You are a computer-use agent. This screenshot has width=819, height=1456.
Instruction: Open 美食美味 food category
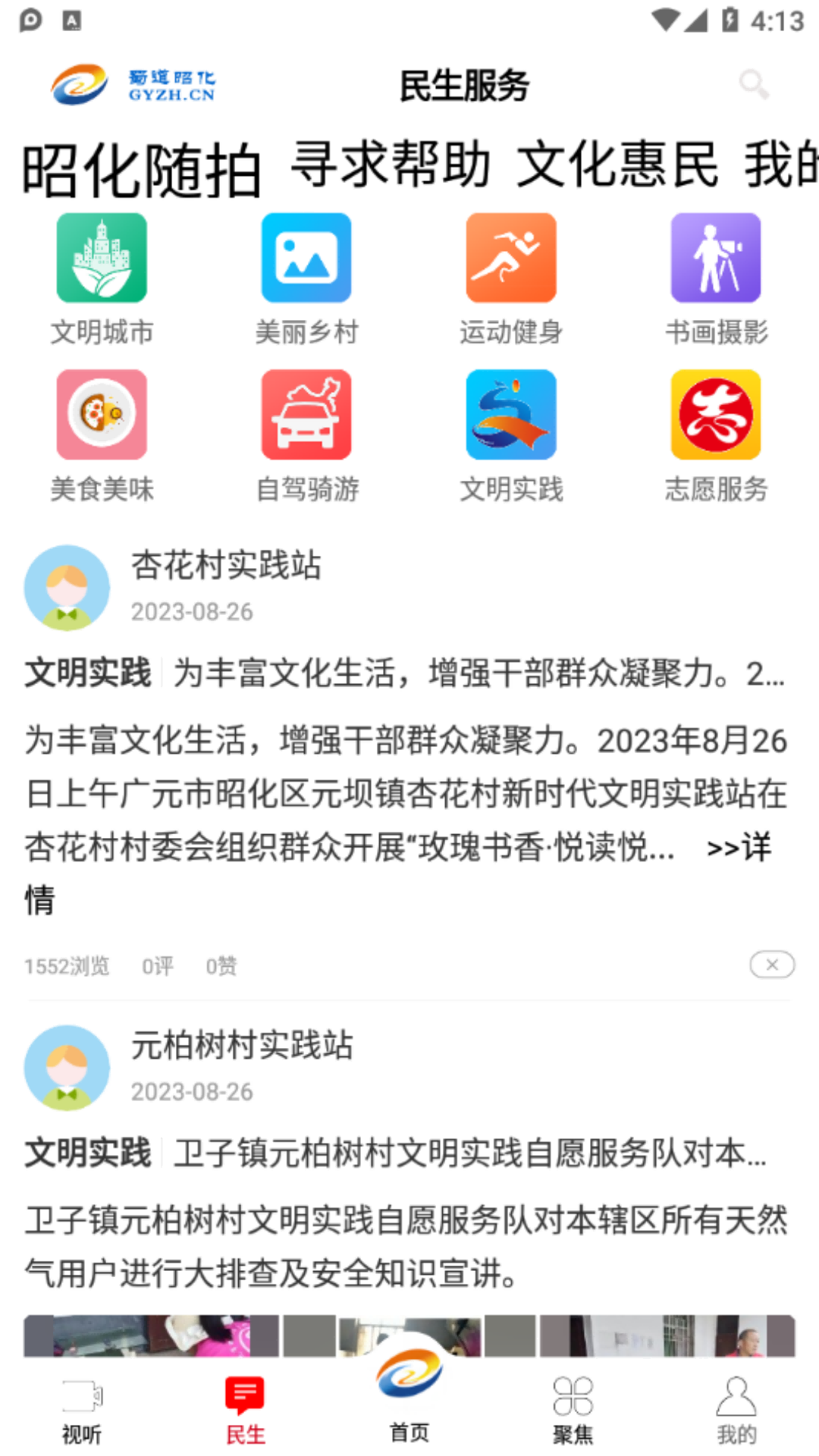(x=101, y=415)
